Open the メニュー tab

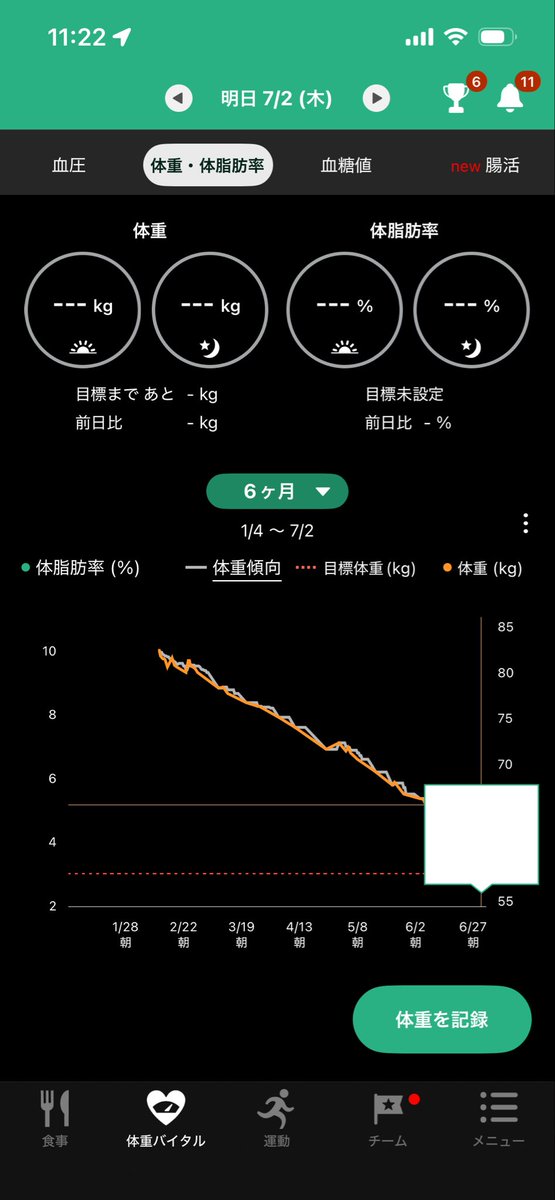[x=498, y=1120]
